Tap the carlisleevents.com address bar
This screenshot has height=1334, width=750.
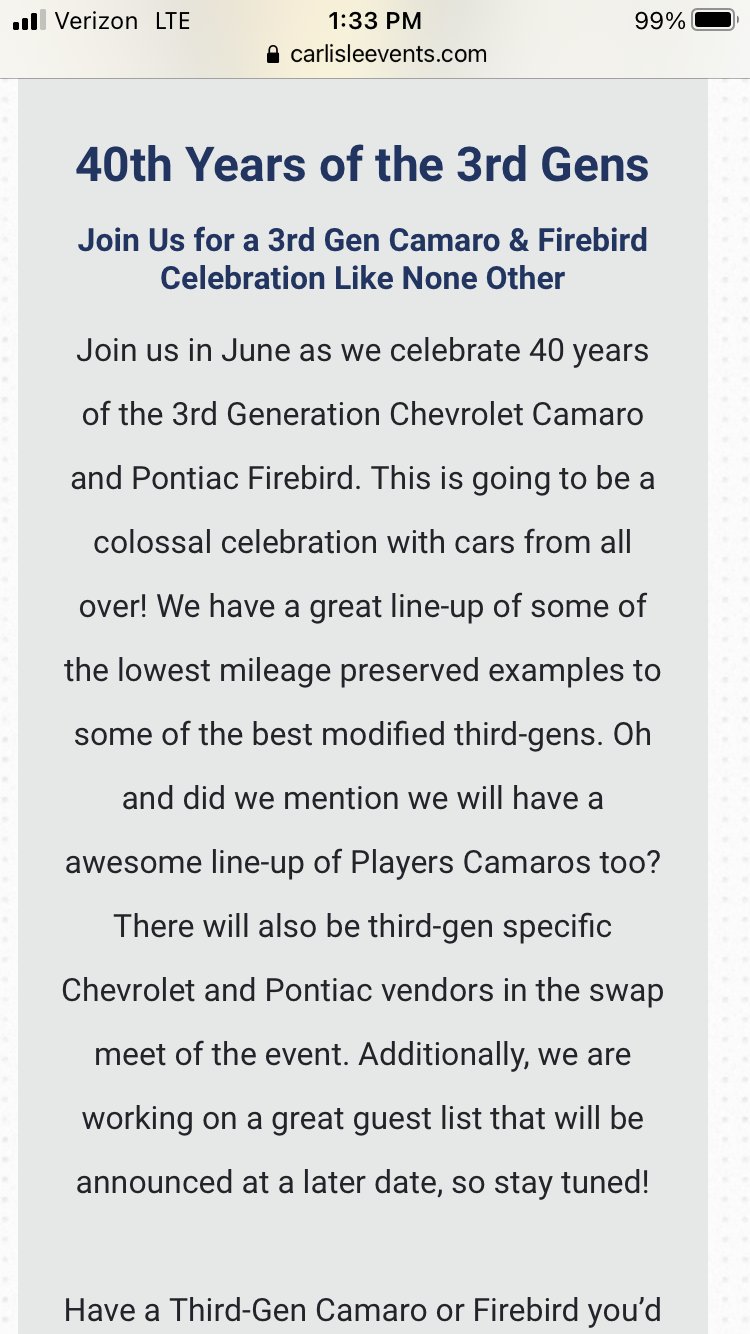377,54
